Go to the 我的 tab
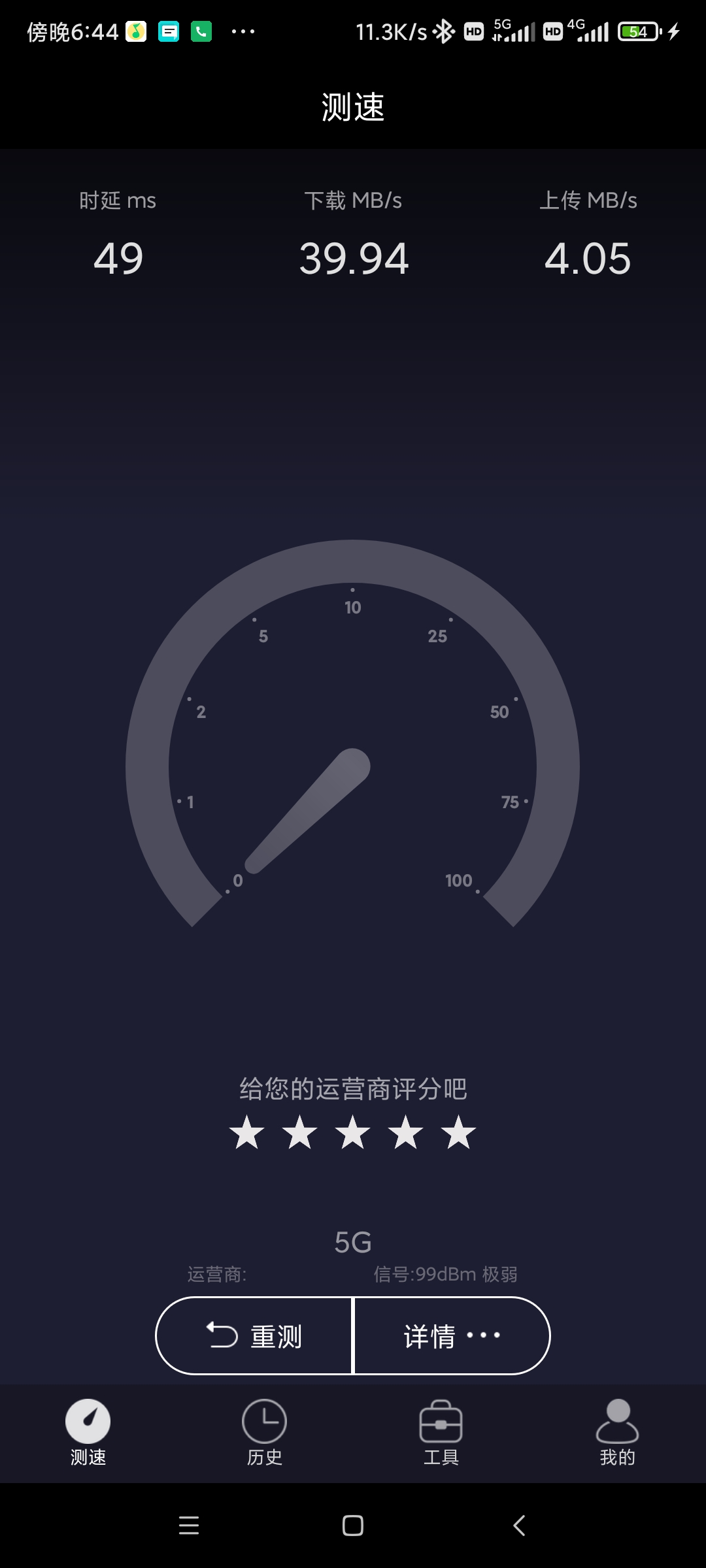706x1568 pixels. click(x=617, y=1431)
